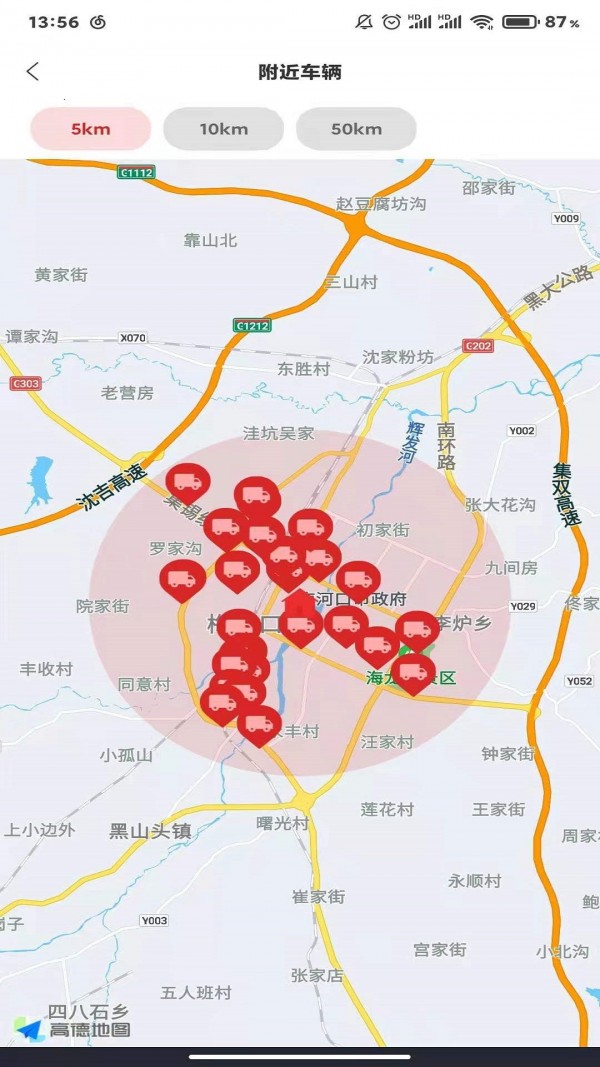Switch to the 50km range

click(x=356, y=129)
